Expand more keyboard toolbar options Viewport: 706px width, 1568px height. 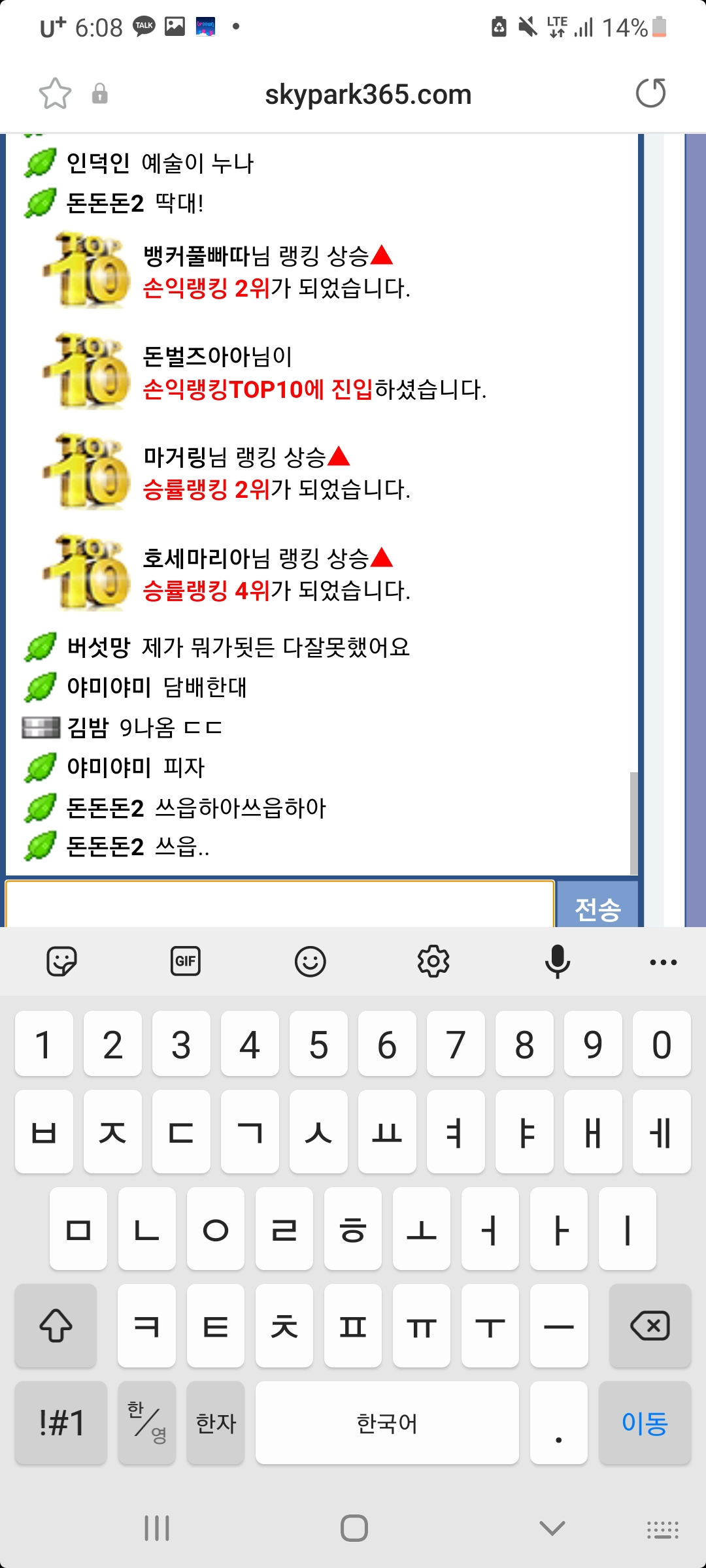coord(663,962)
